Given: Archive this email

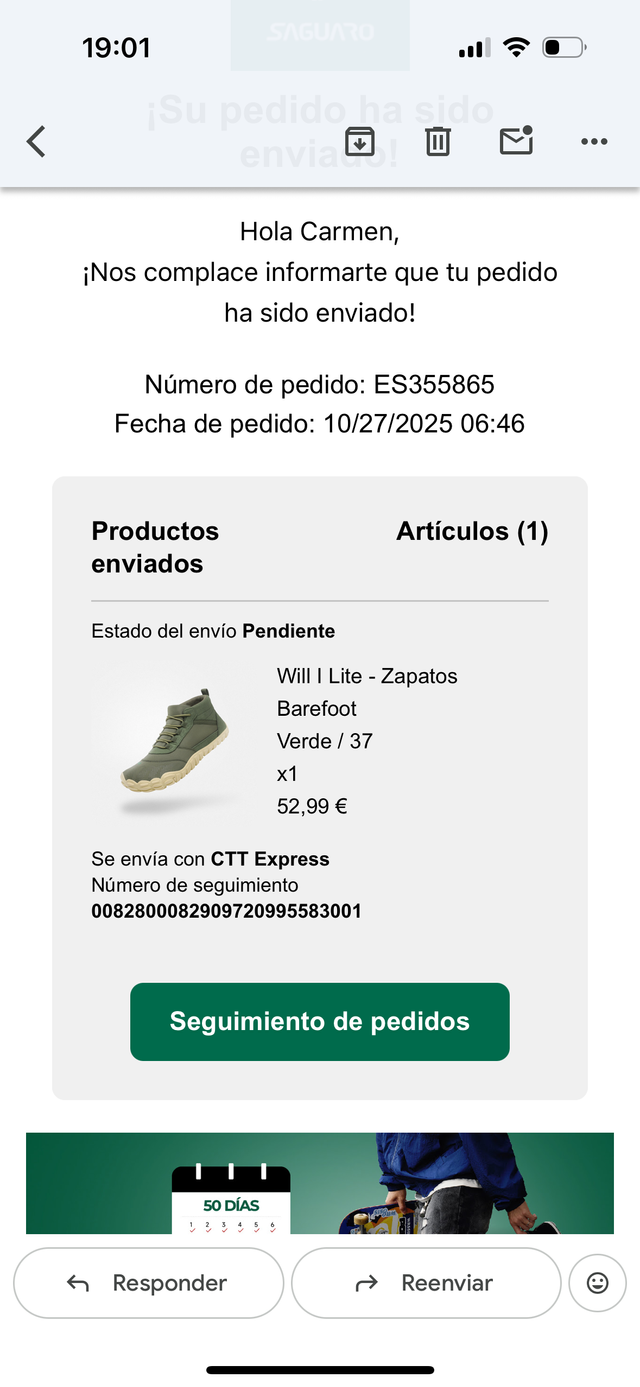Looking at the screenshot, I should click(x=360, y=141).
